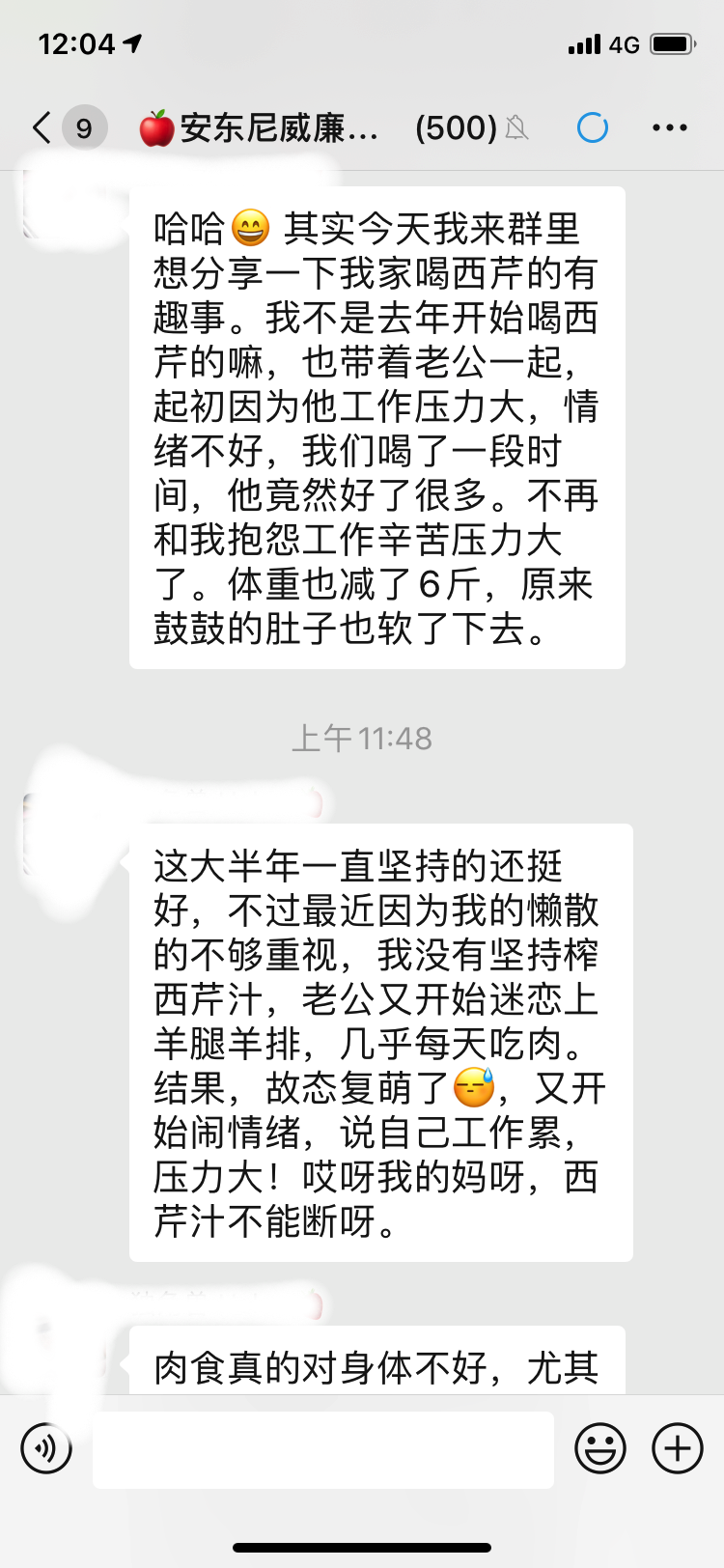Switch to voice message input
This screenshot has width=724, height=1568.
point(46,1448)
